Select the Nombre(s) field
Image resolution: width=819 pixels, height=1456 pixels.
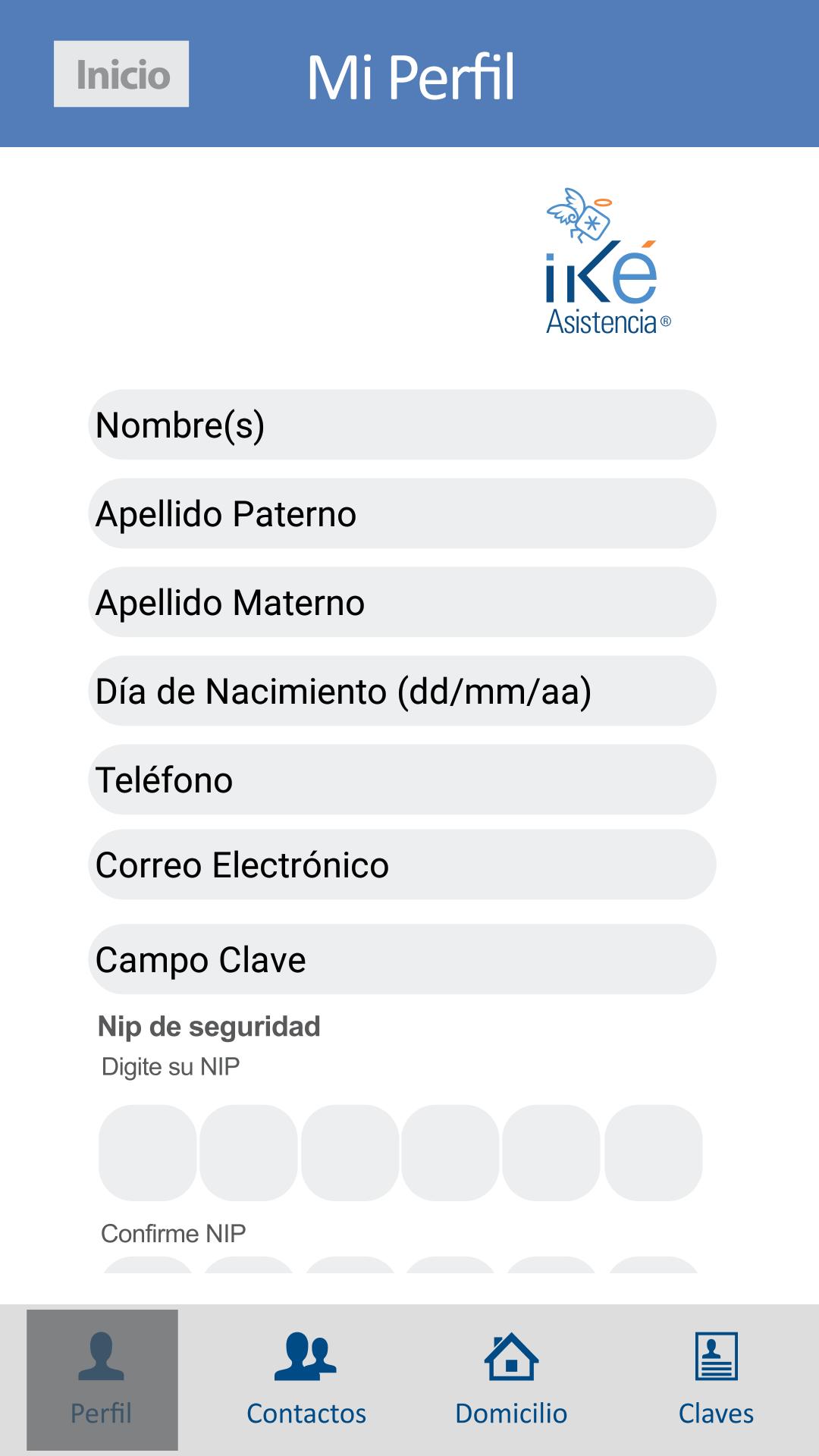tap(402, 425)
